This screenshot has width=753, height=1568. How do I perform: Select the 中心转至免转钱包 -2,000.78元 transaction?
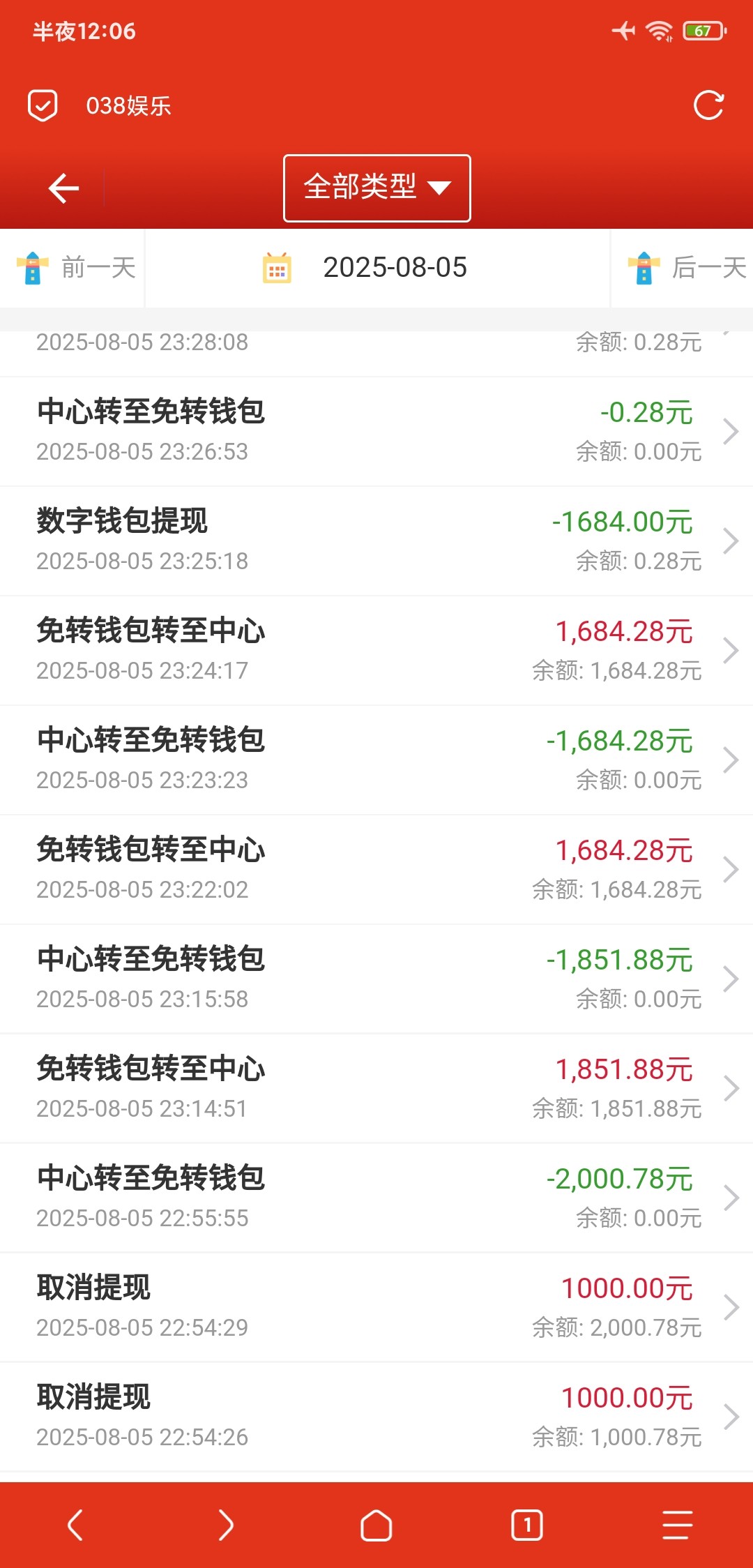pyautogui.click(x=376, y=1198)
